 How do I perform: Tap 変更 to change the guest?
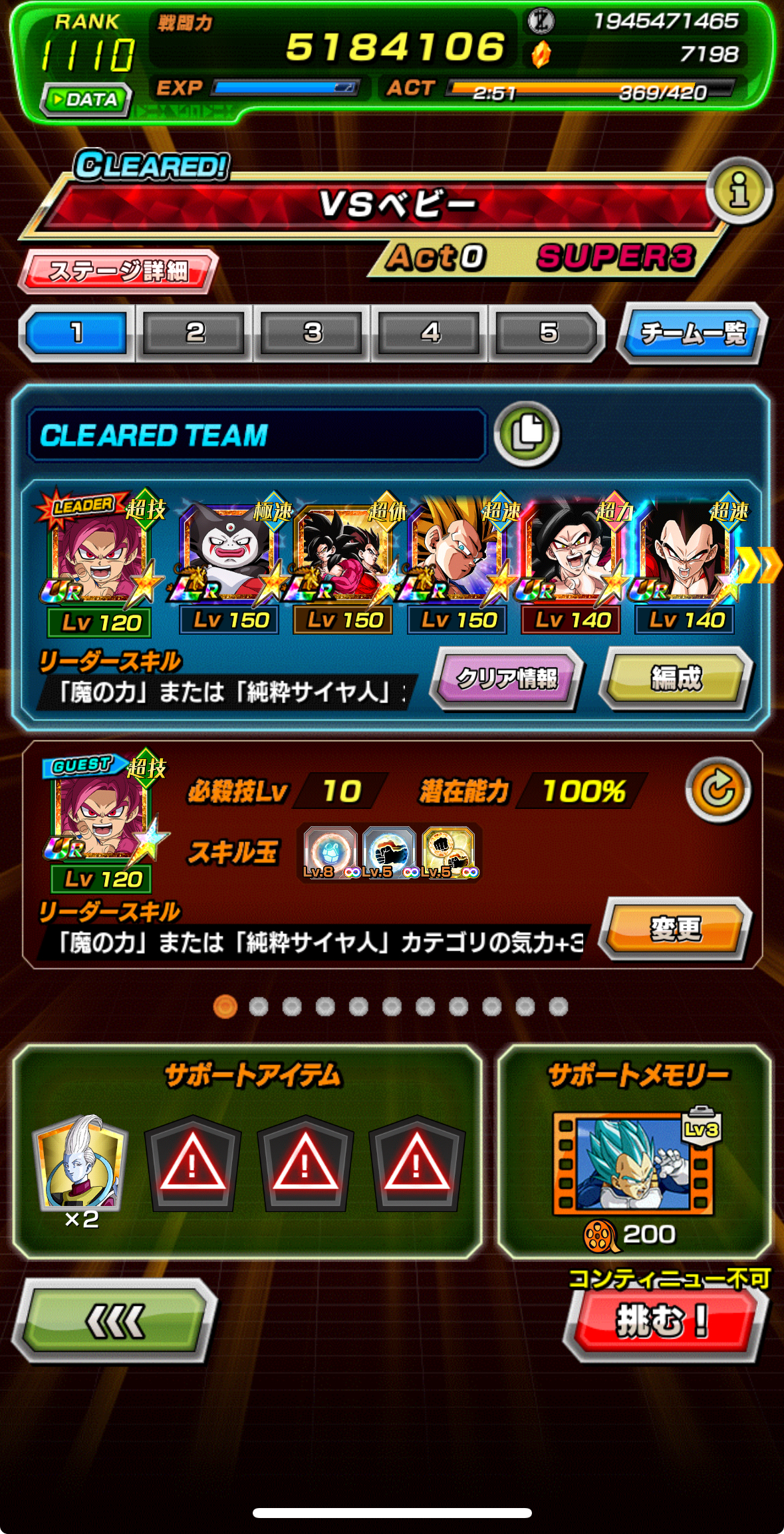(675, 929)
